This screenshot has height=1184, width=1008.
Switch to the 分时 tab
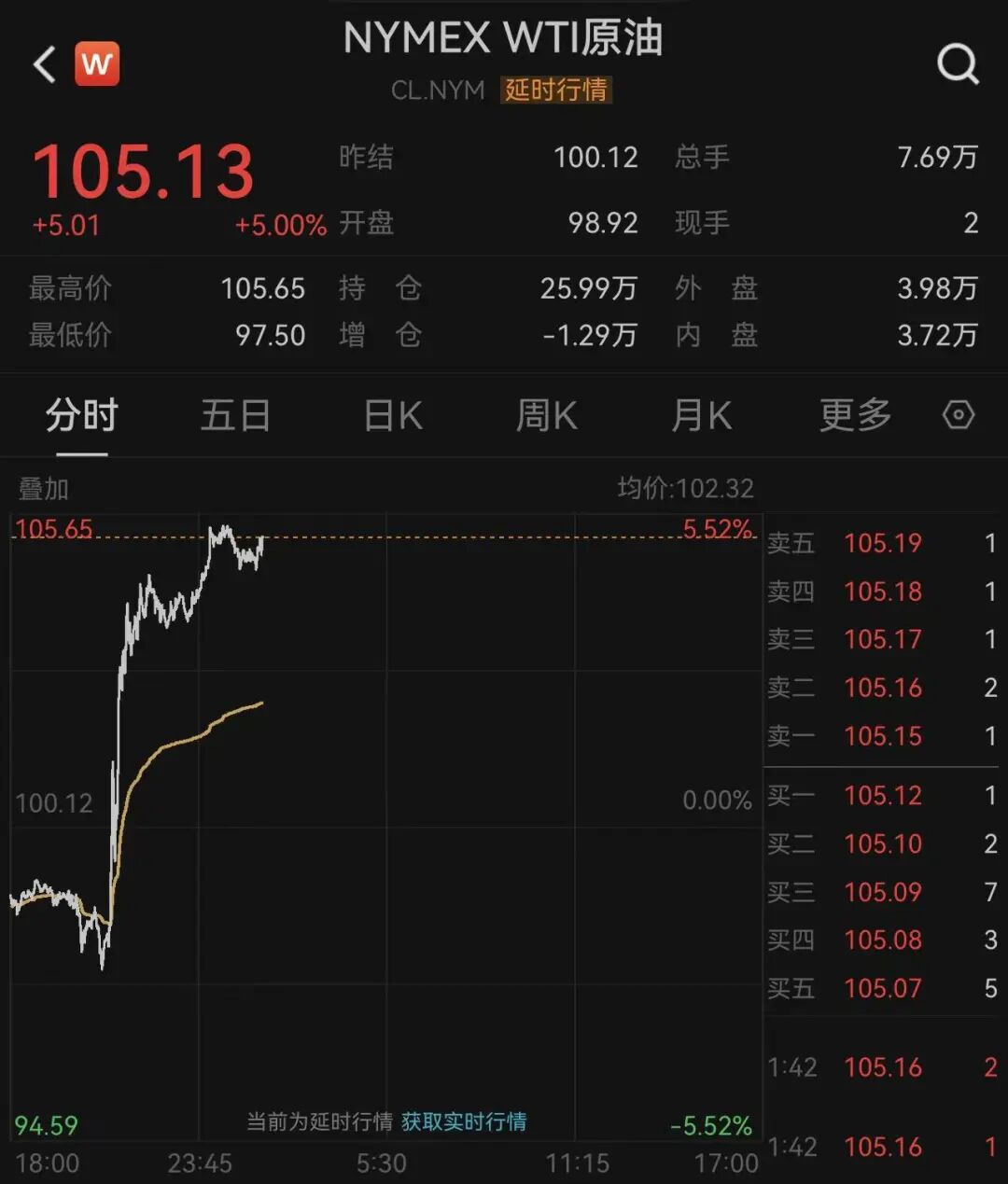(x=81, y=416)
